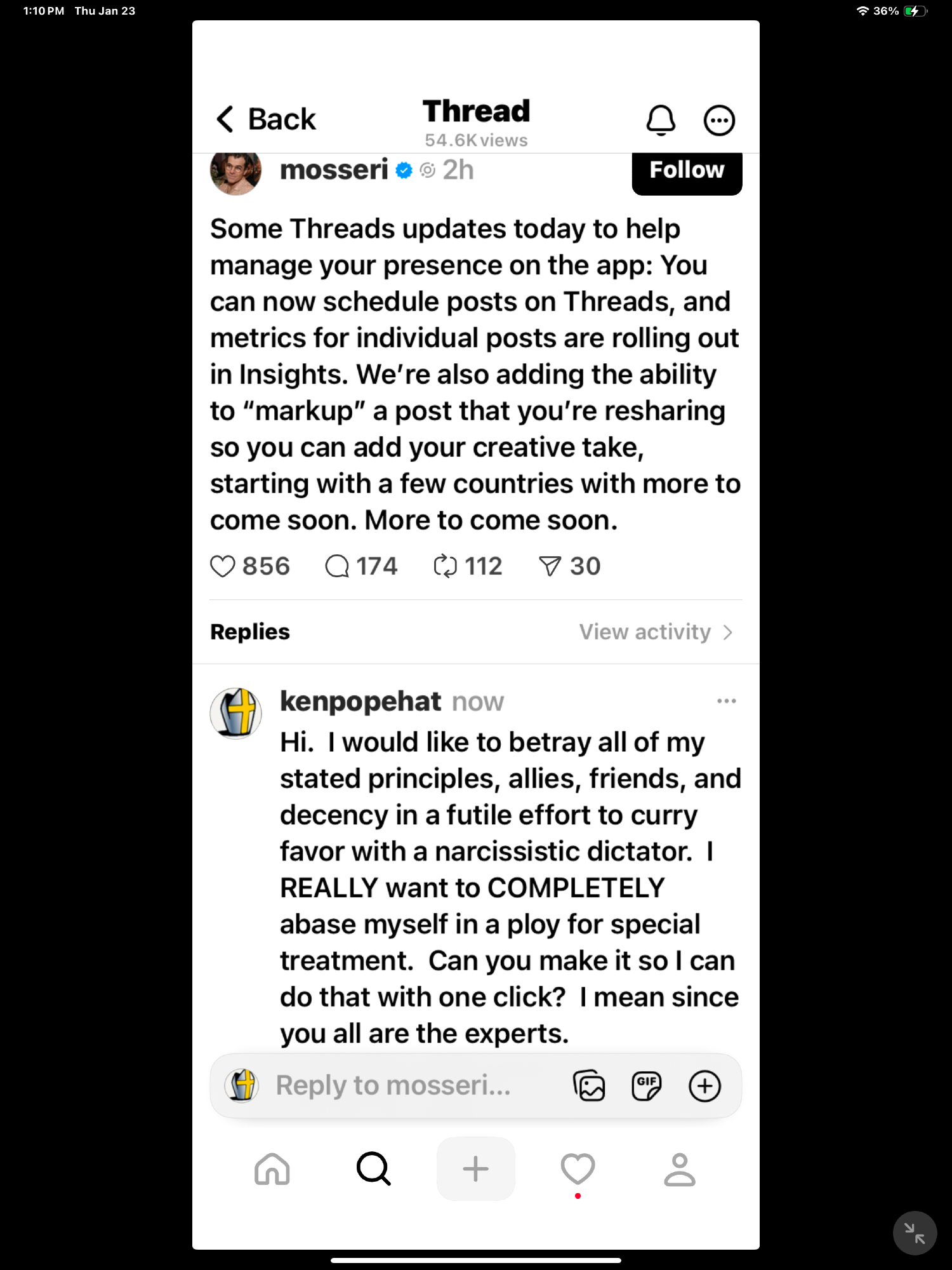Open more reply attachment options
Screen dimensions: 952x1270
(x=704, y=1085)
